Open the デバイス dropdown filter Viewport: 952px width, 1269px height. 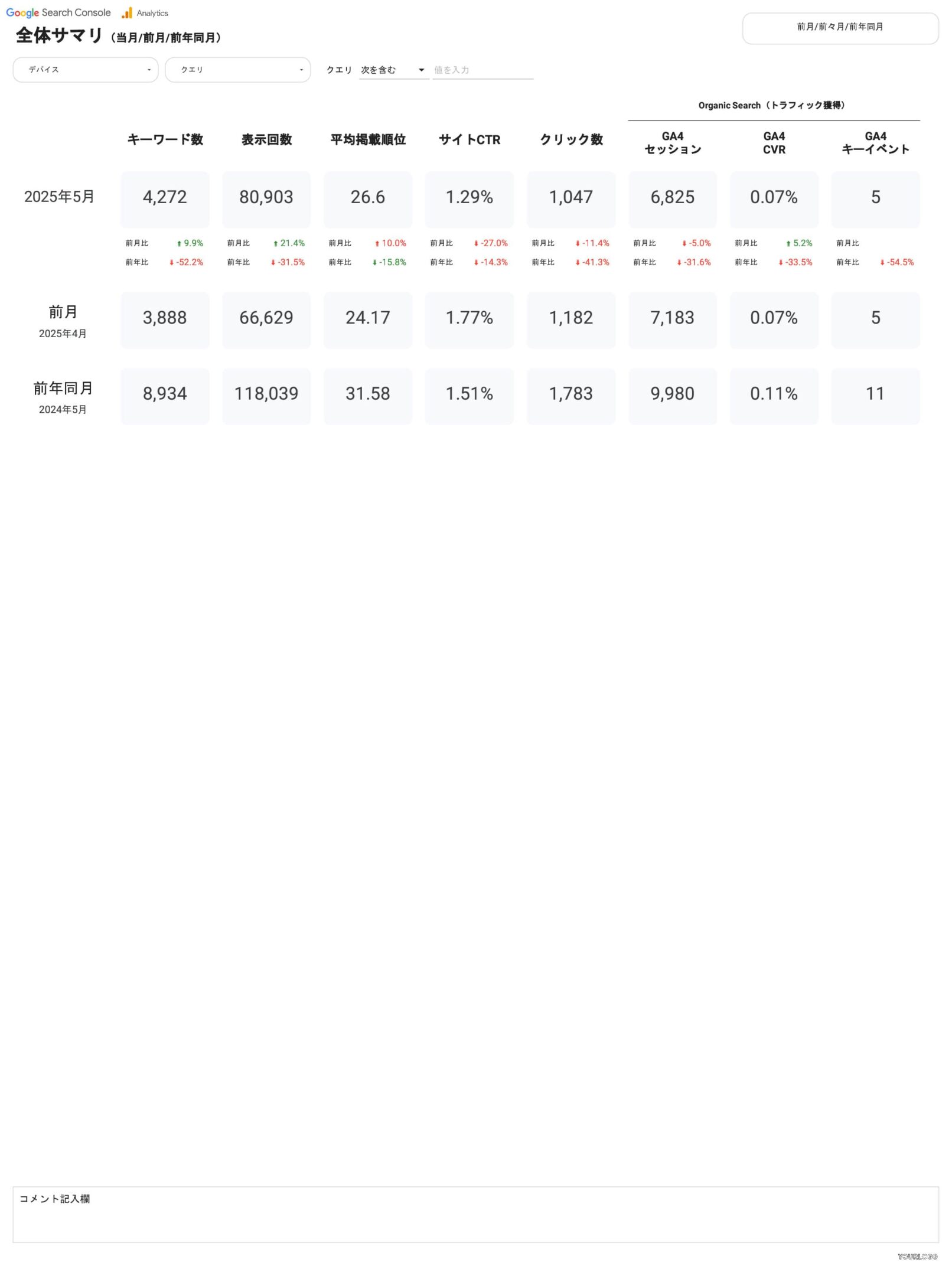tap(85, 70)
